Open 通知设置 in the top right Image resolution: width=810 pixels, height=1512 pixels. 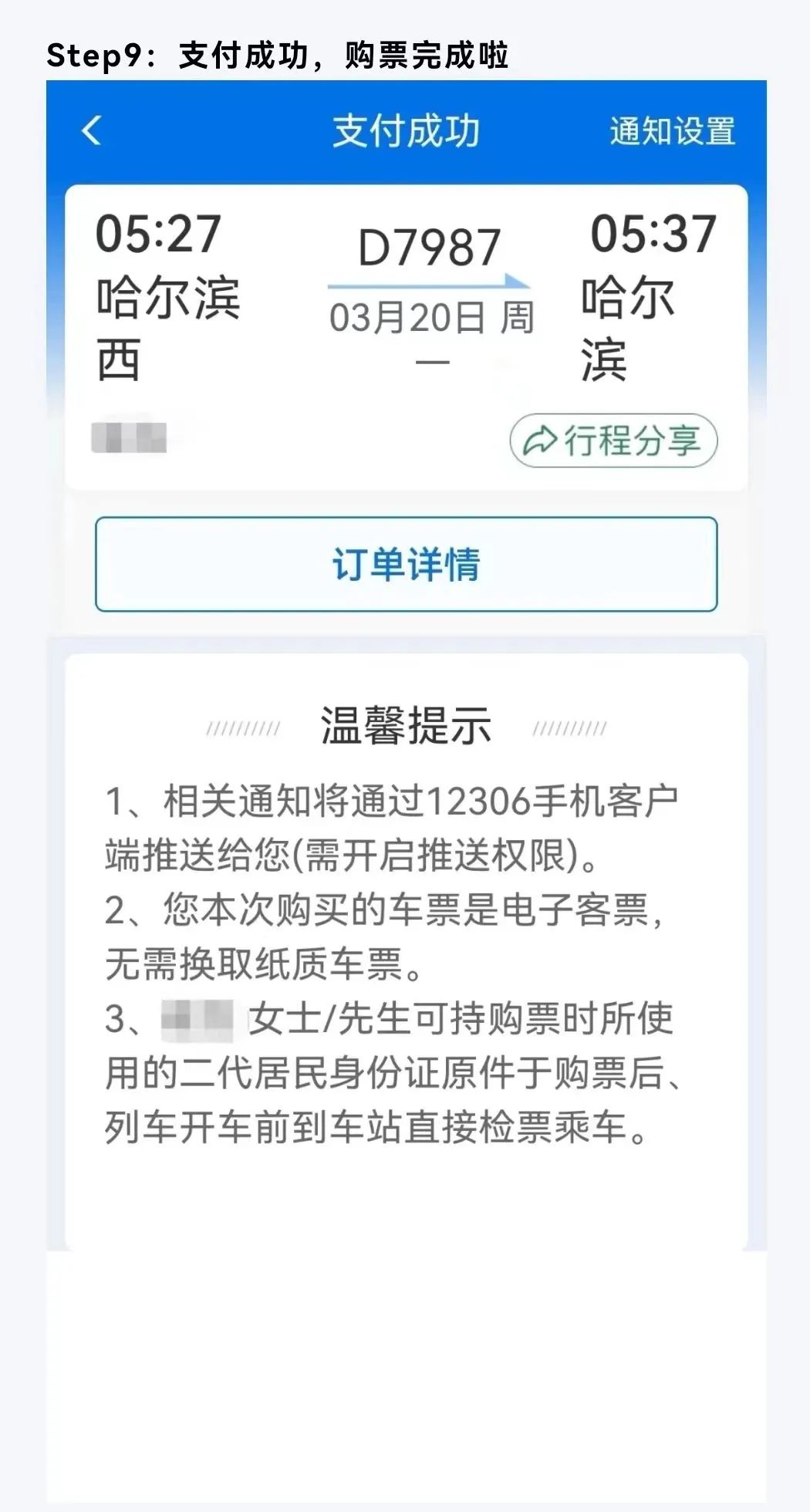click(x=673, y=131)
